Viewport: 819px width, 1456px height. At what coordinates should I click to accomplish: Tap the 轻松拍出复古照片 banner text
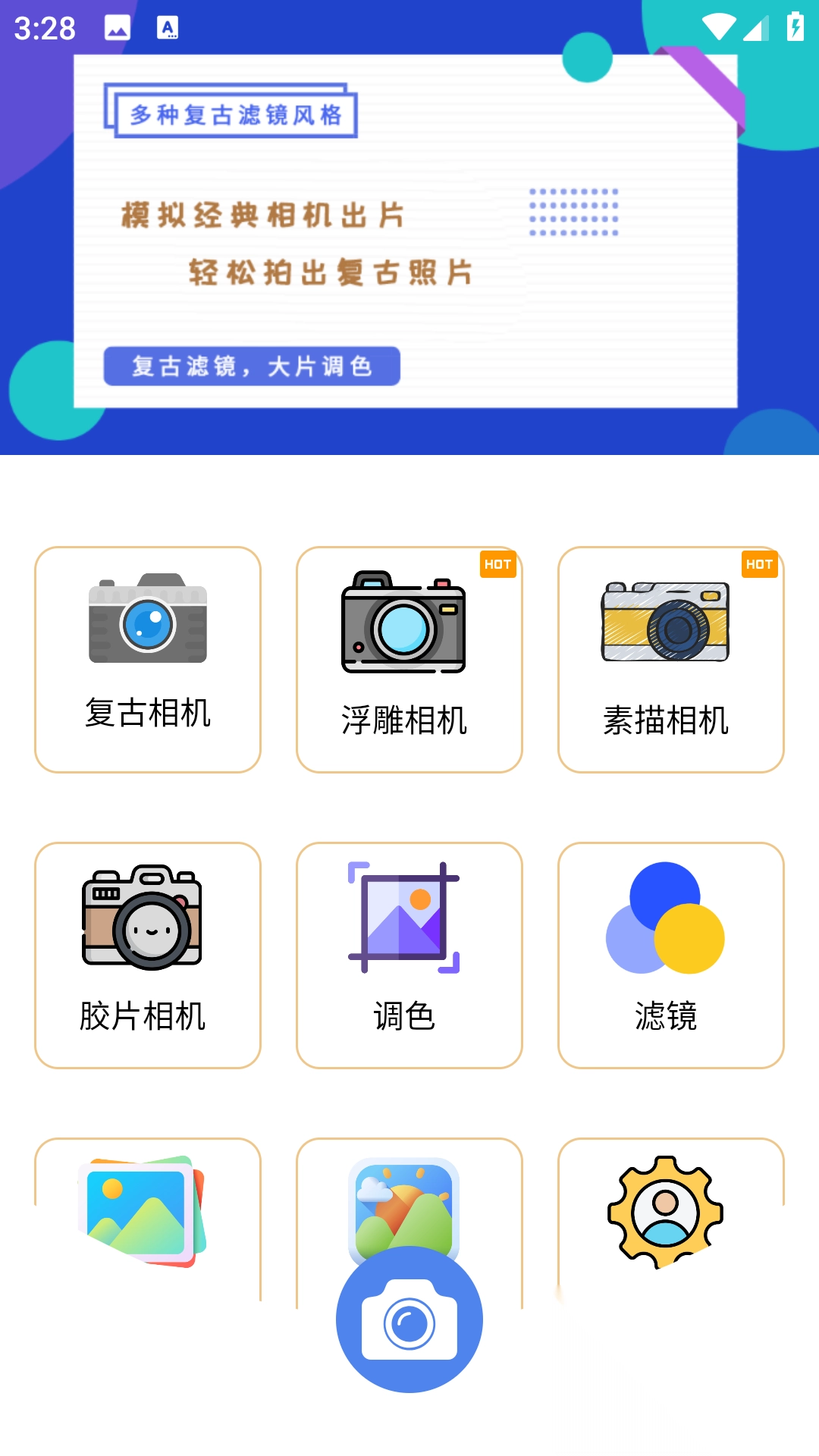[x=329, y=275]
